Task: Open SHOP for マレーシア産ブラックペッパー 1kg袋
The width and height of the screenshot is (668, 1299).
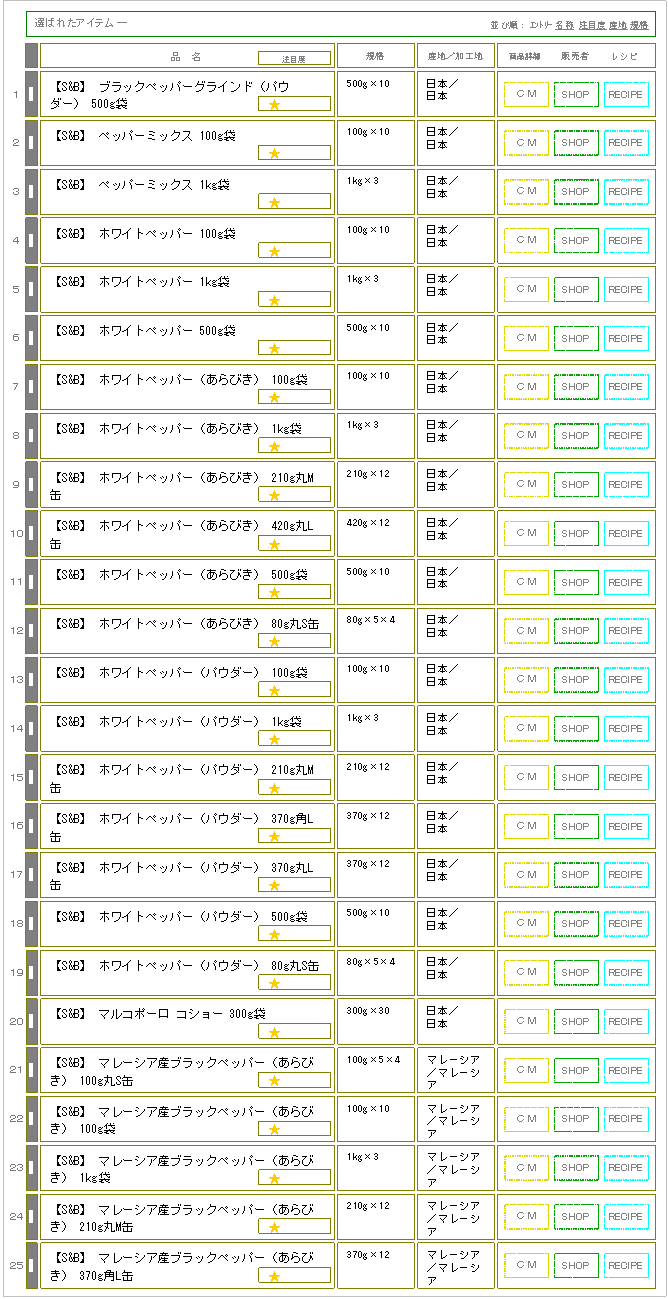Action: click(x=576, y=1168)
